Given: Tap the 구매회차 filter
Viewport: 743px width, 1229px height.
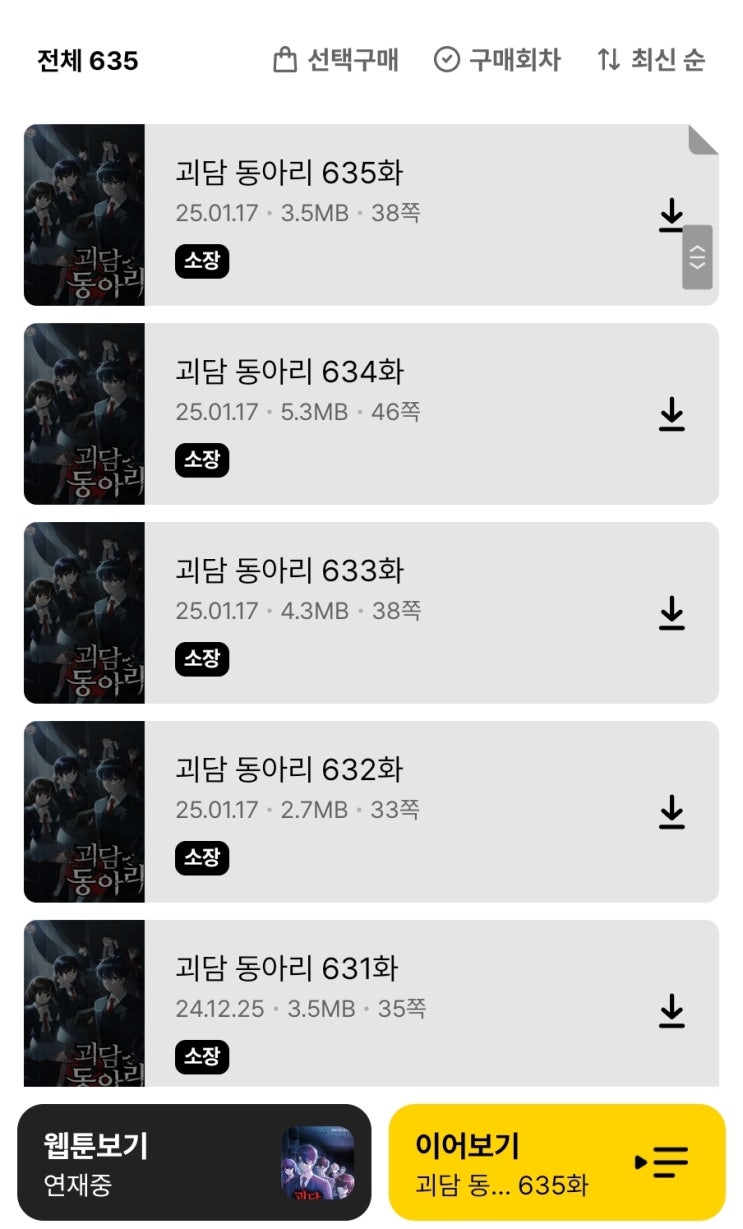Looking at the screenshot, I should click(497, 61).
